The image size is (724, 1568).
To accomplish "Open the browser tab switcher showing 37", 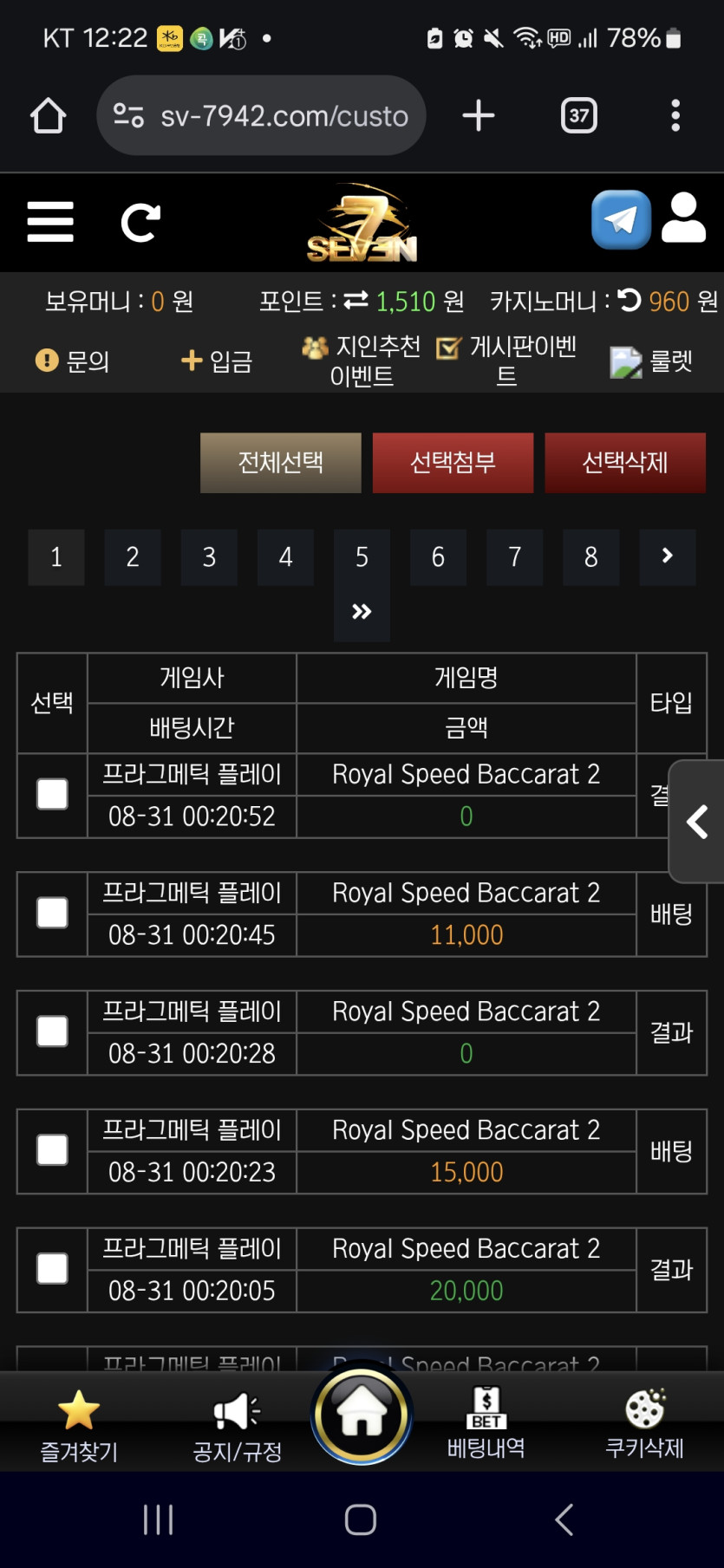I will click(x=579, y=115).
